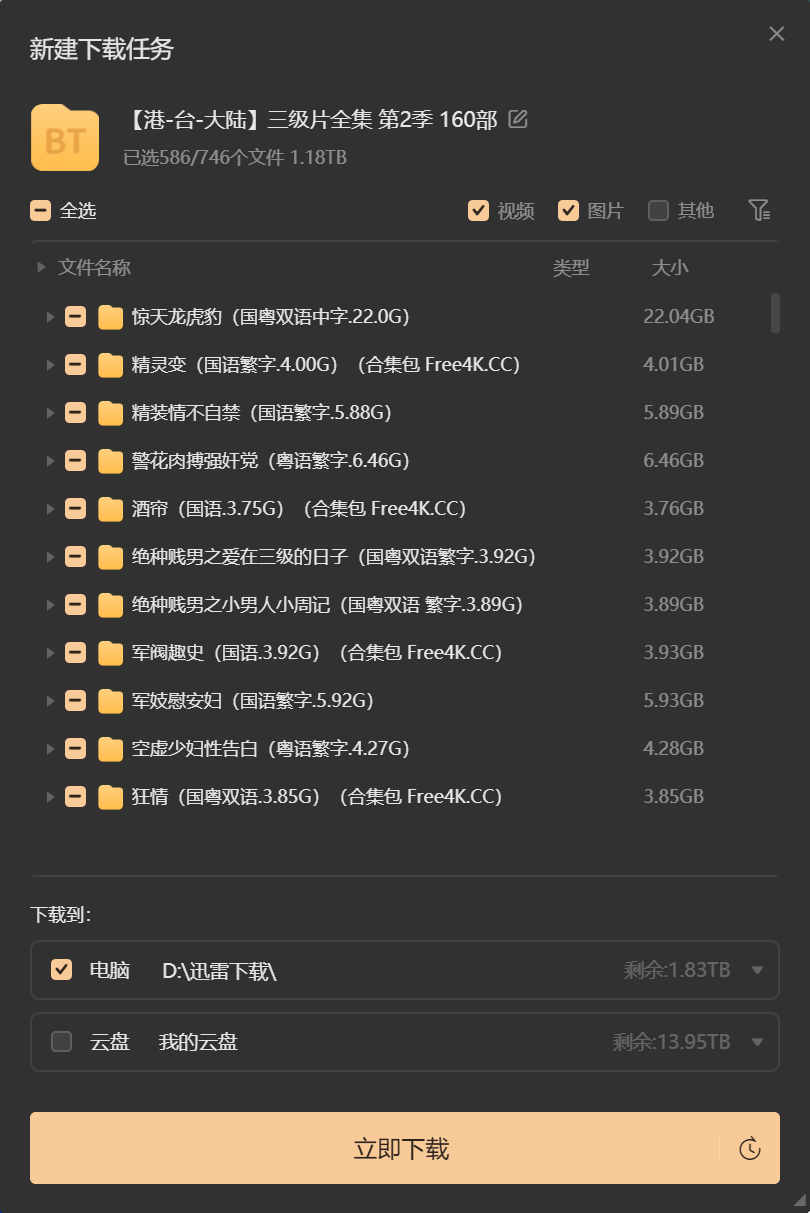Close the new download task dialog
810x1213 pixels.
tap(776, 34)
